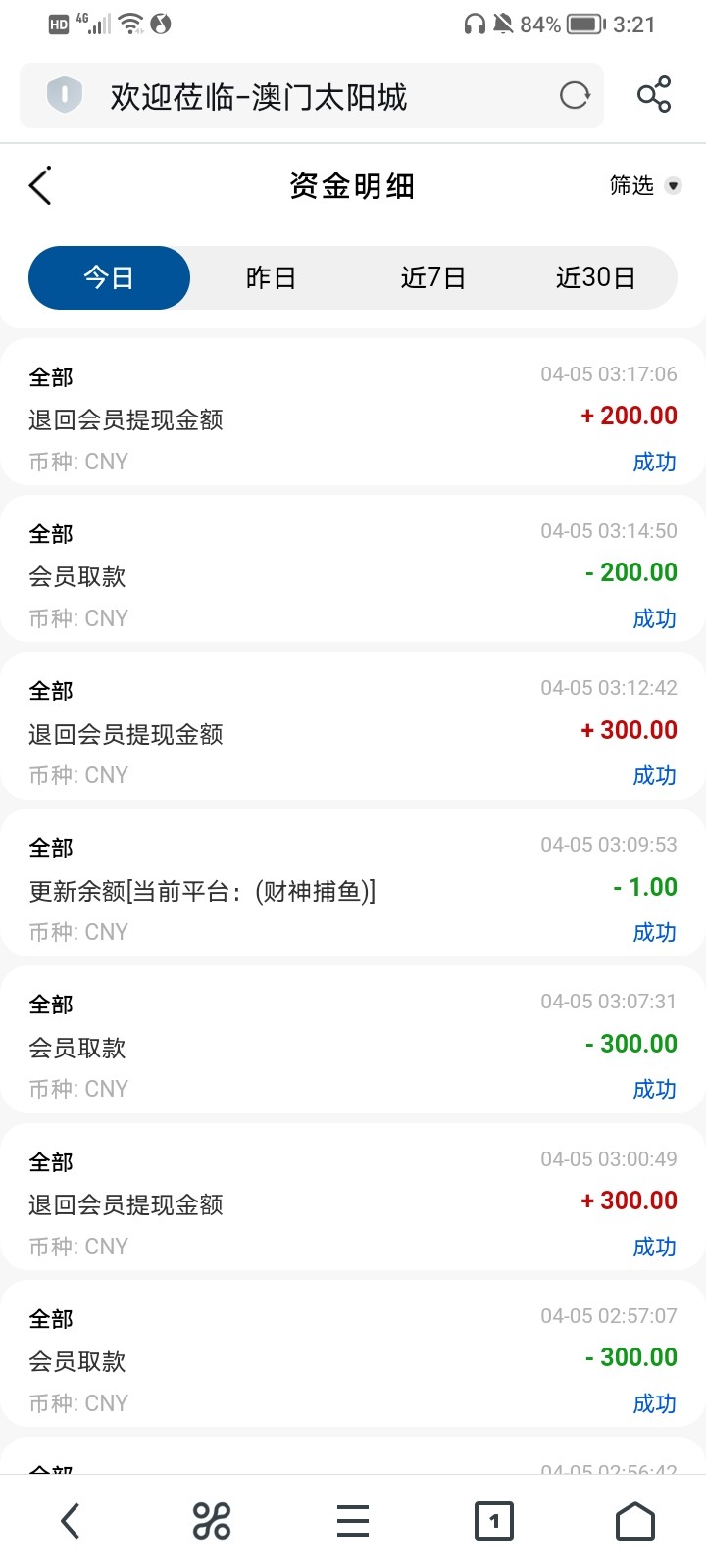The height and width of the screenshot is (1568, 706).
Task: Go back from the 资金明细 page
Action: point(40,185)
